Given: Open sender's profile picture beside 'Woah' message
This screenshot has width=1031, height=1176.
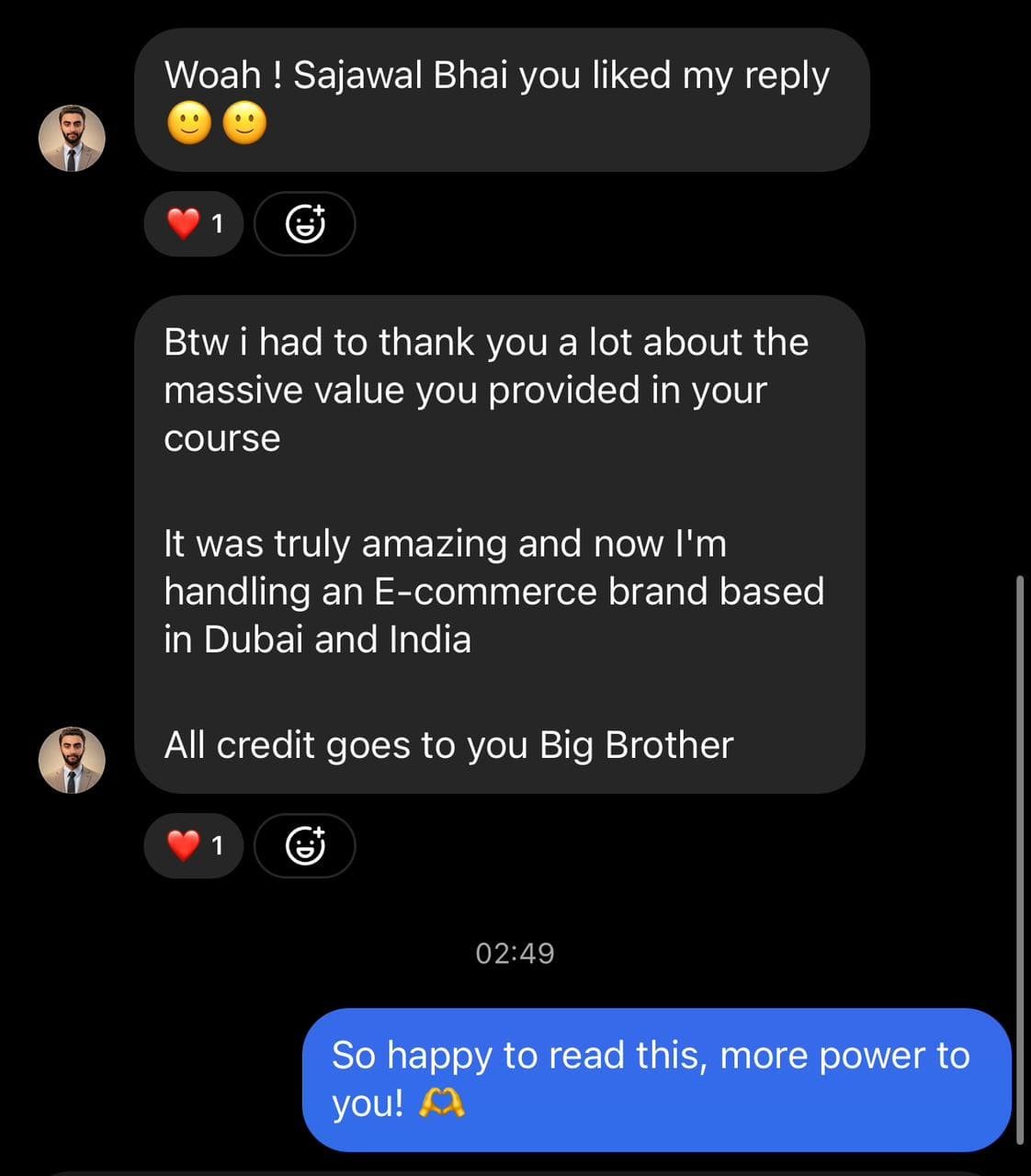Looking at the screenshot, I should [72, 138].
